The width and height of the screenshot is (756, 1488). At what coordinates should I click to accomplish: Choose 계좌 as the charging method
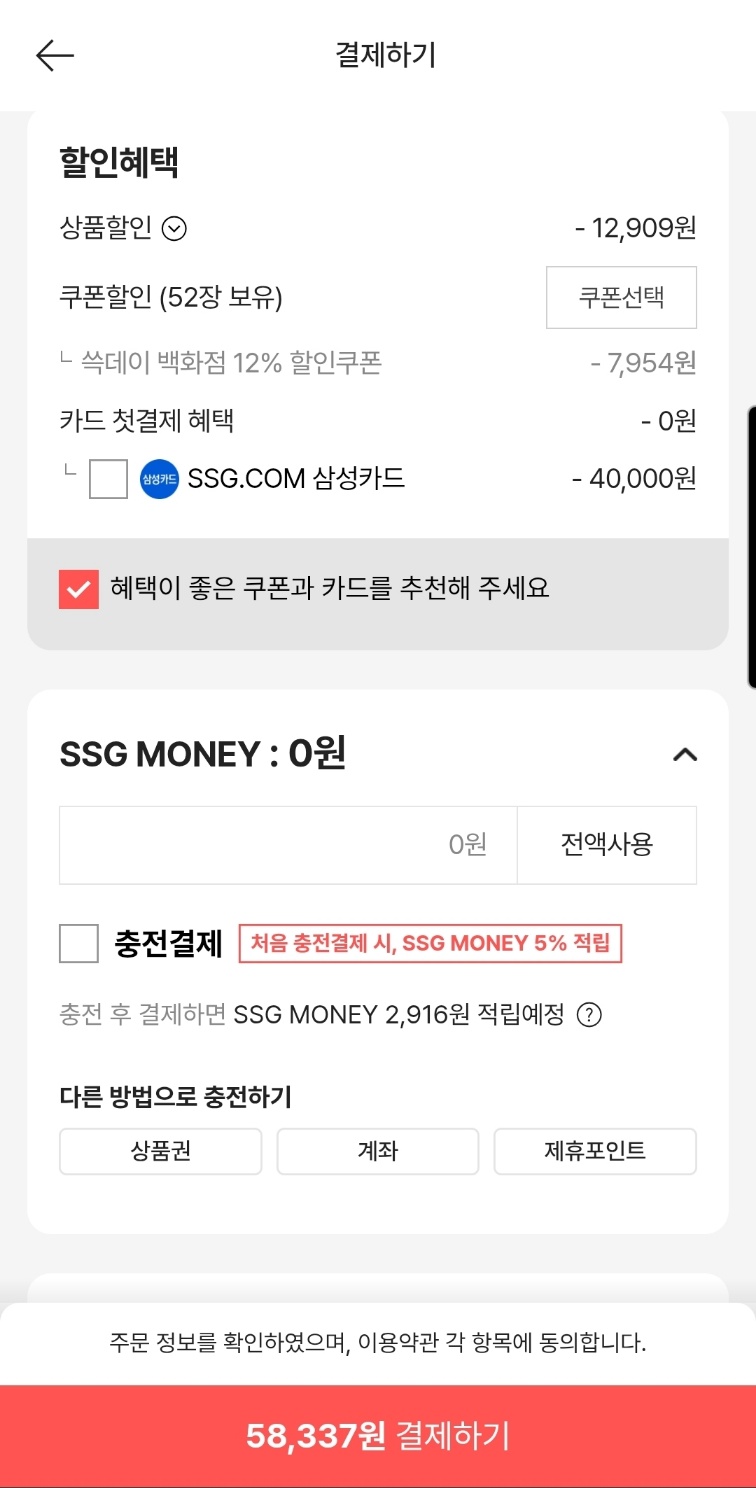pos(377,1151)
